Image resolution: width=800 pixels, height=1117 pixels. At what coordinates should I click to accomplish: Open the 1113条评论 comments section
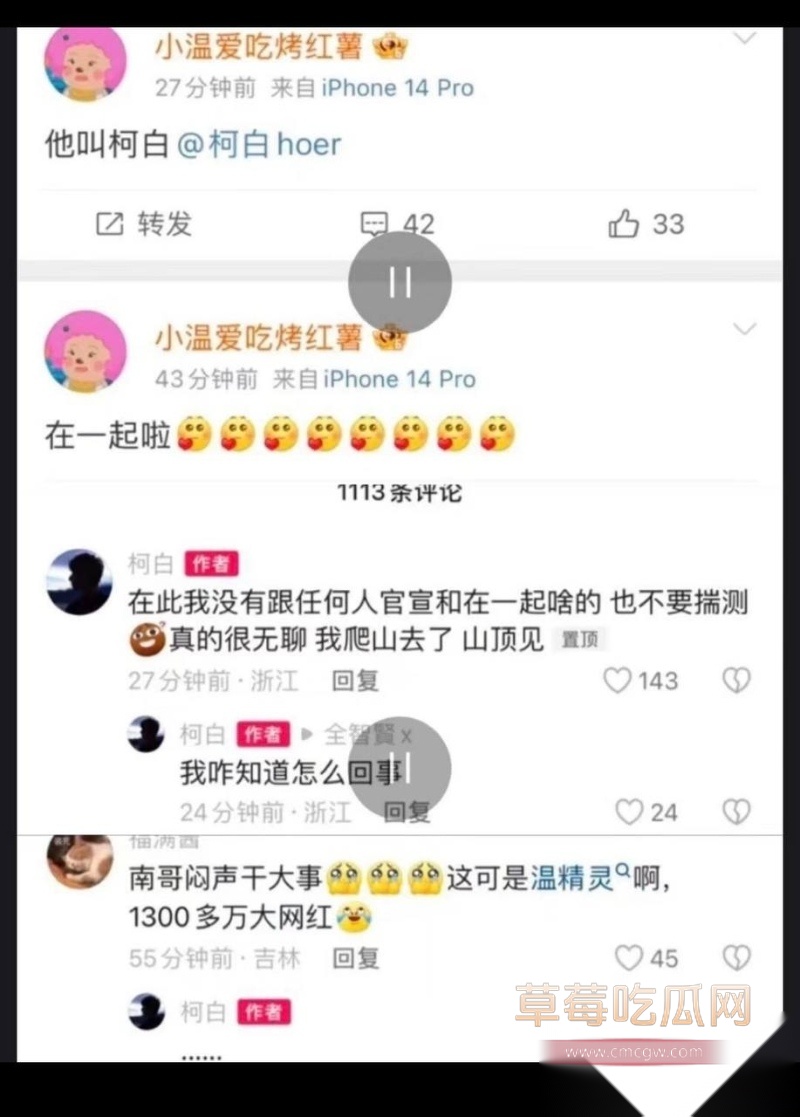(x=400, y=492)
